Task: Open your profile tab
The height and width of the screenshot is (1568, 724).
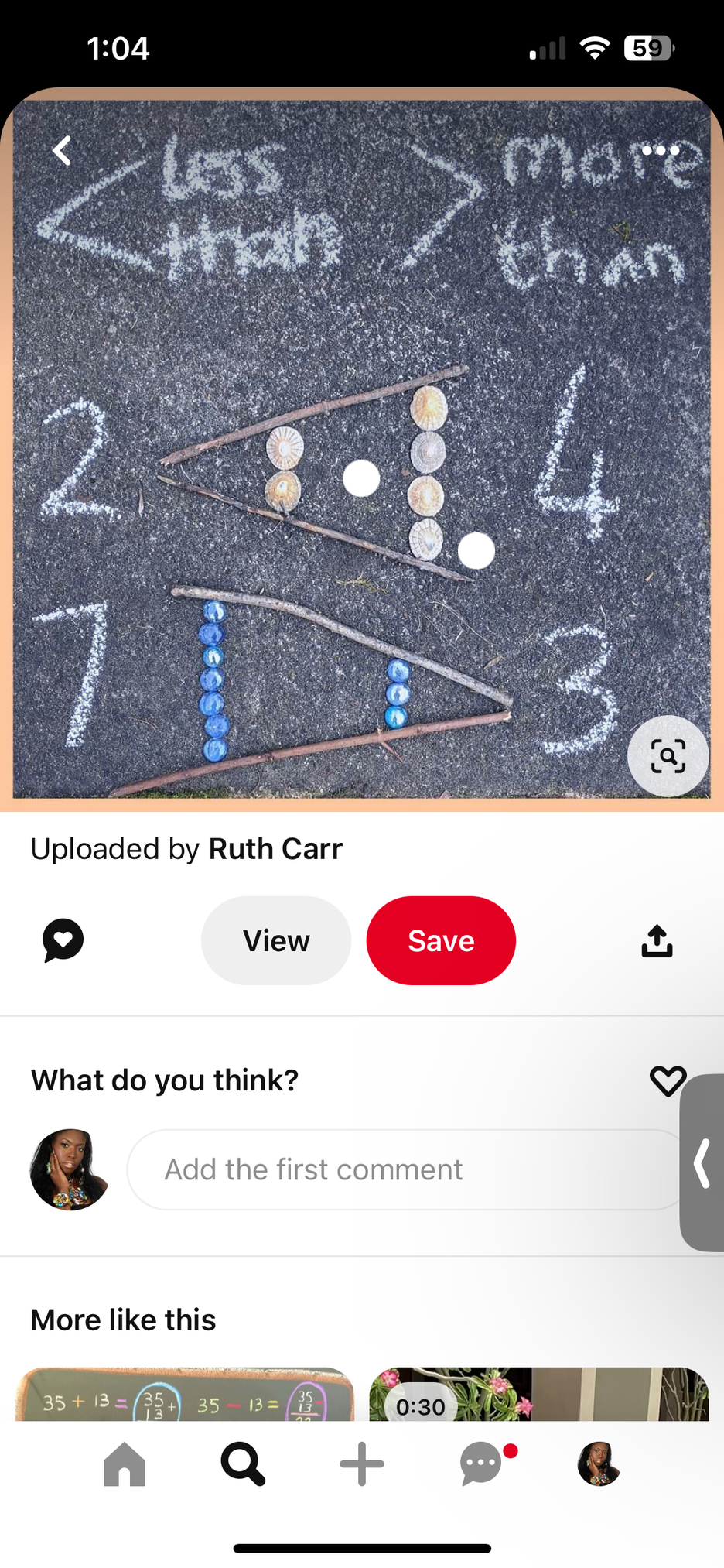Action: (599, 1464)
